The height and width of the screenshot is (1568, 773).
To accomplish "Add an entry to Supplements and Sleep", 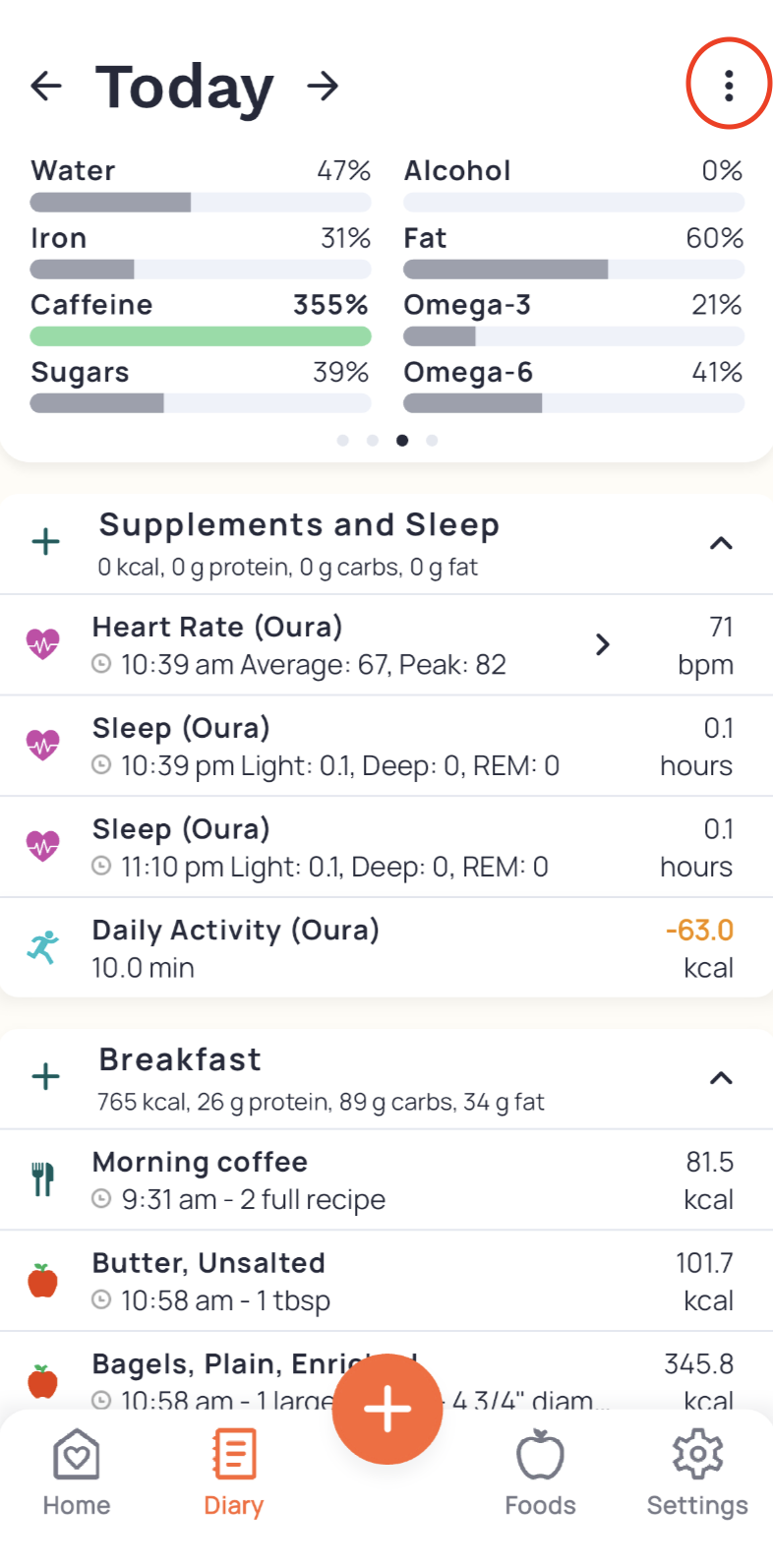I will pyautogui.click(x=46, y=542).
